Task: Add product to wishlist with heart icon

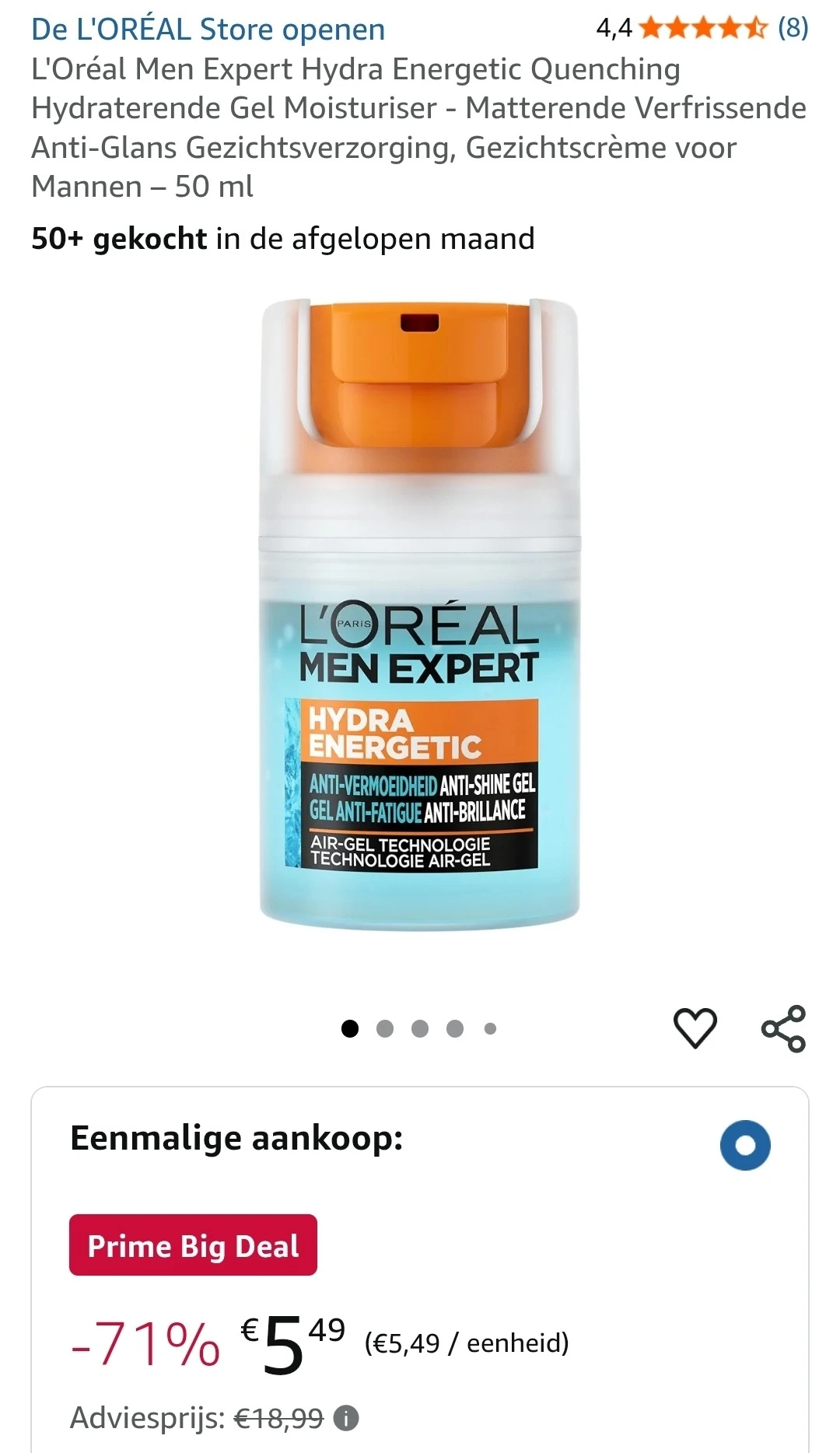Action: point(695,1028)
